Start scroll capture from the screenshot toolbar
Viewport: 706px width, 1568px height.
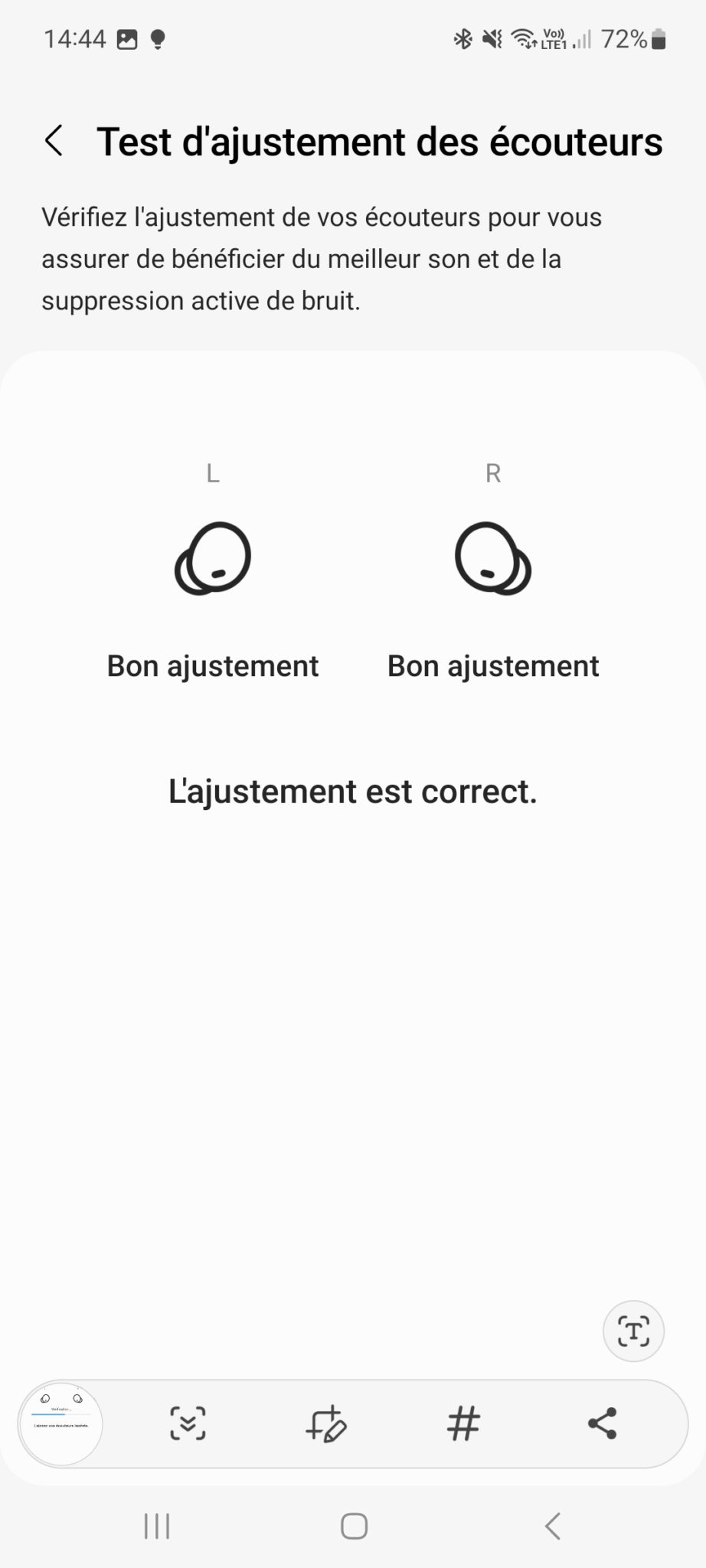point(188,1424)
